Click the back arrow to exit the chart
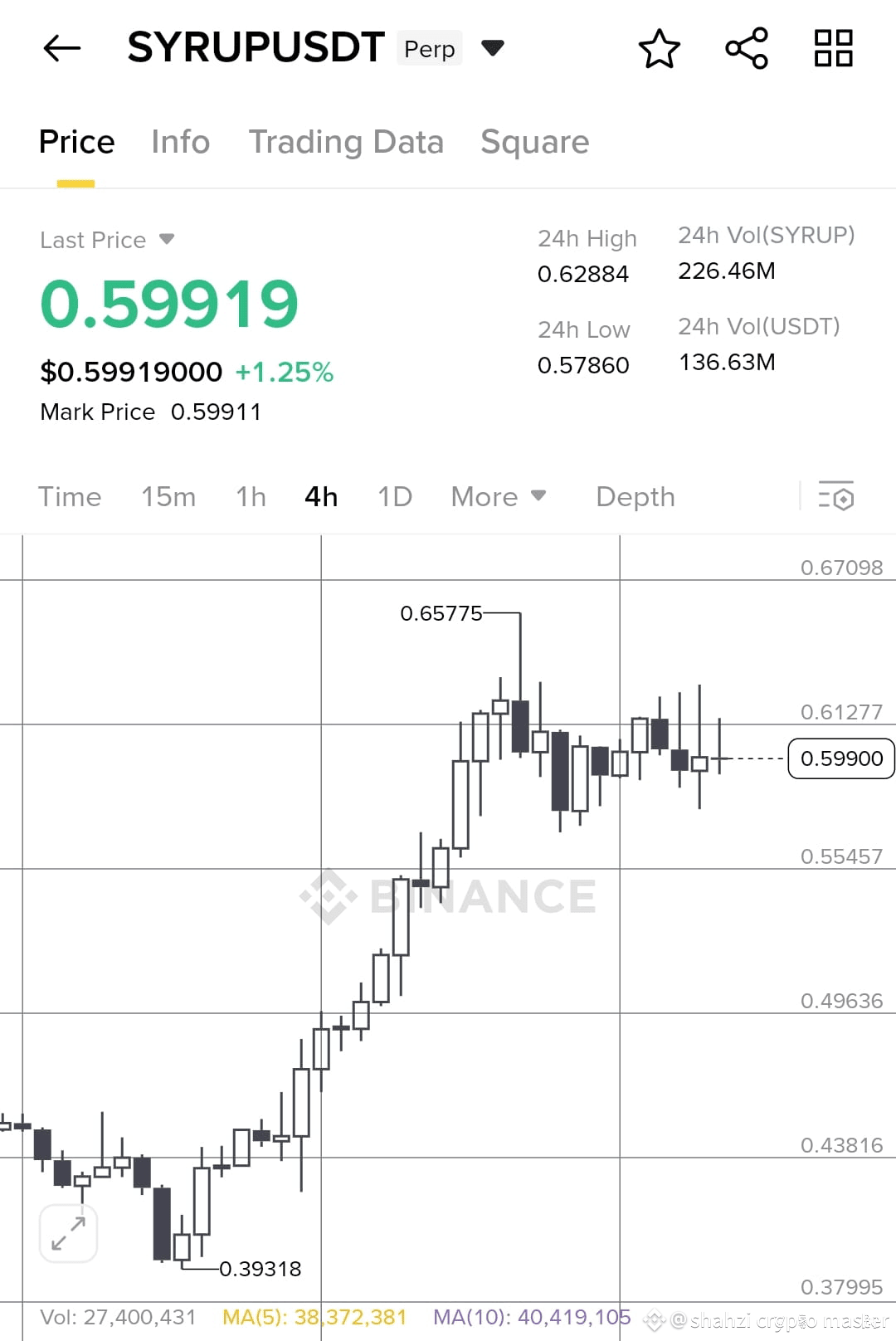896x1341 pixels. 61,48
